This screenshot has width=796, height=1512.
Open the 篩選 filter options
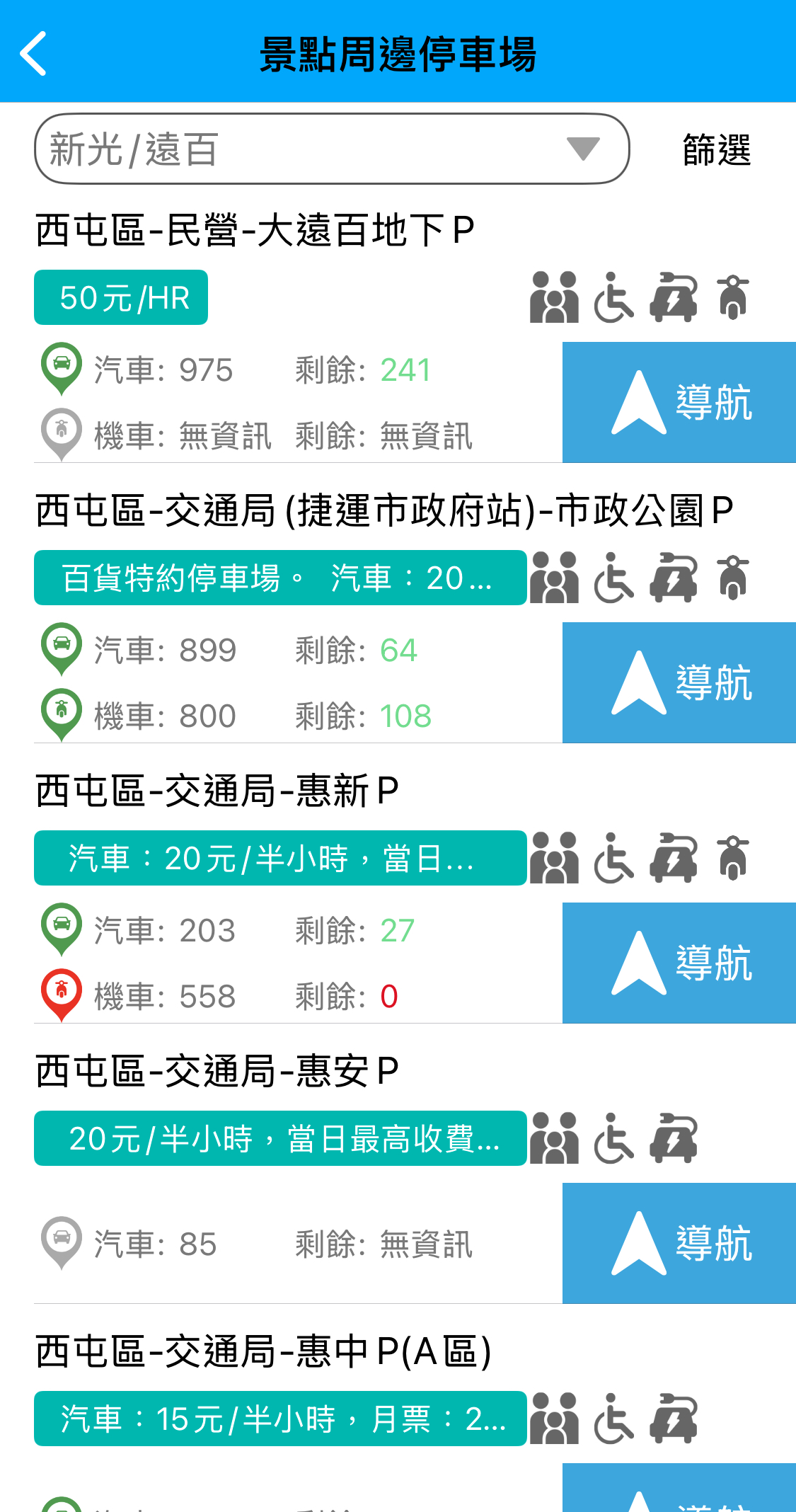coord(716,150)
